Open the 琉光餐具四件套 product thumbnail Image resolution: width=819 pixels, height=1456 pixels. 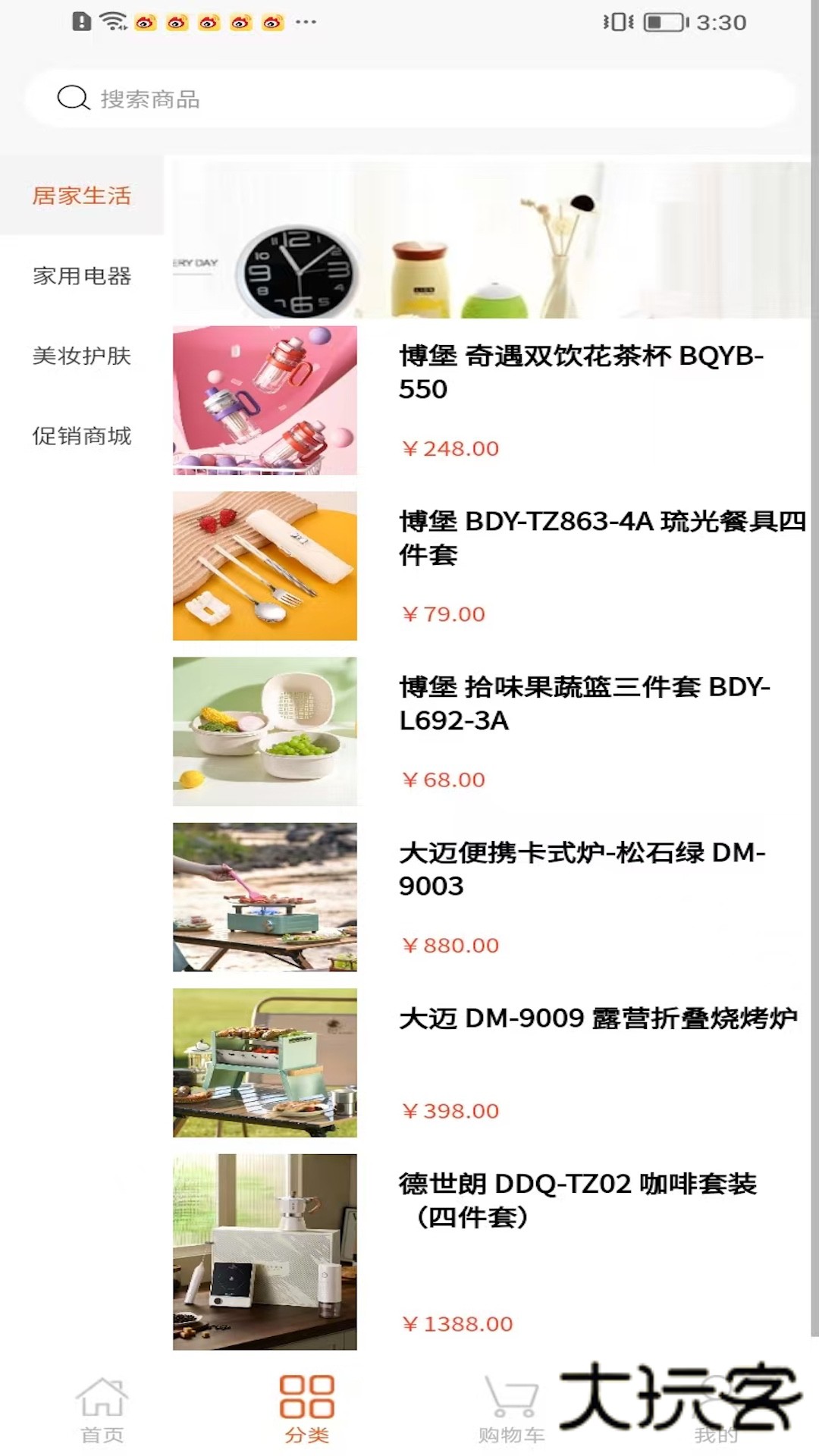pos(264,567)
